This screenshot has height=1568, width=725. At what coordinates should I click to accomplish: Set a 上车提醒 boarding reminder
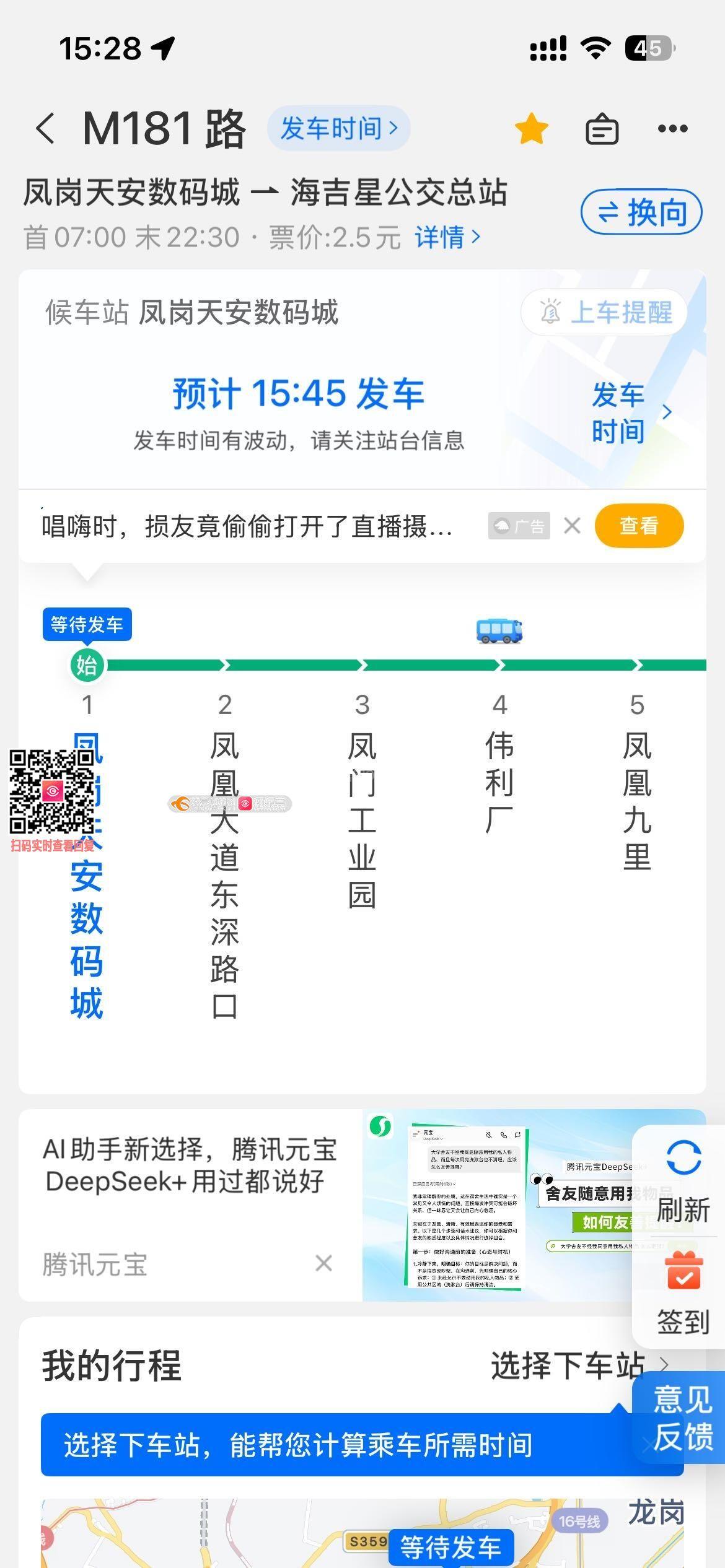click(x=604, y=312)
